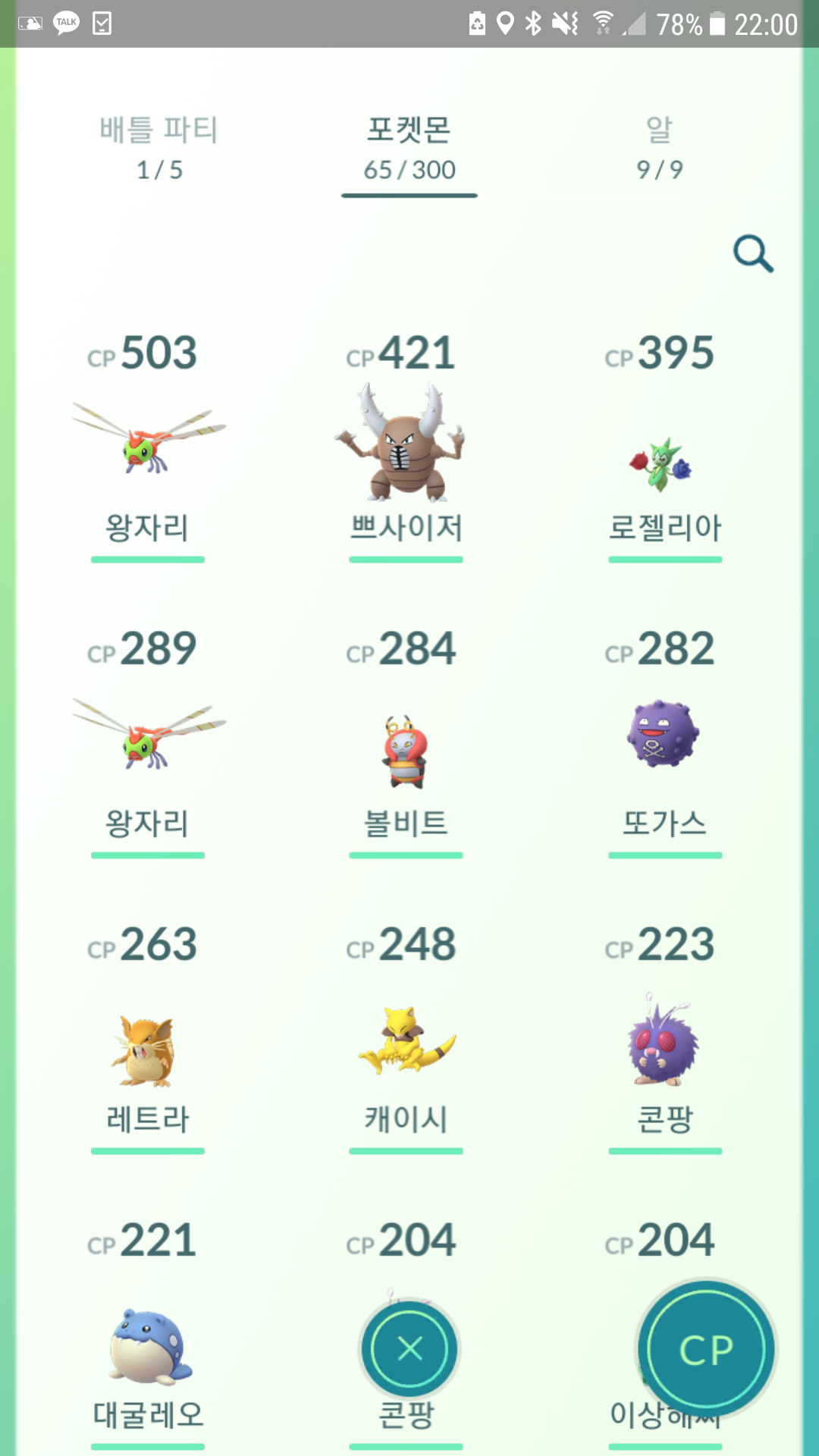
Task: Change sort order with the CP button
Action: [x=706, y=1350]
